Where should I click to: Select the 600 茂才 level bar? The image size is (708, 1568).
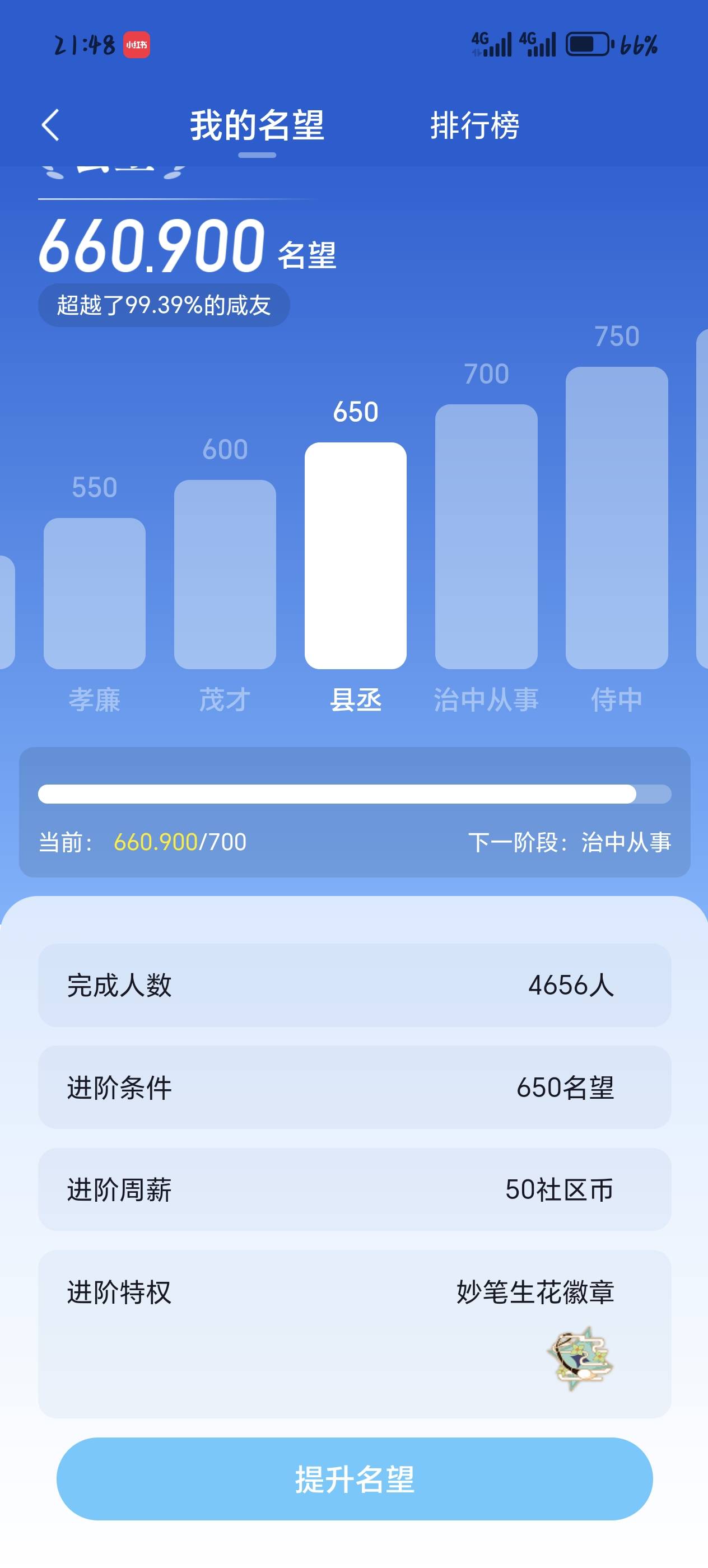point(225,574)
